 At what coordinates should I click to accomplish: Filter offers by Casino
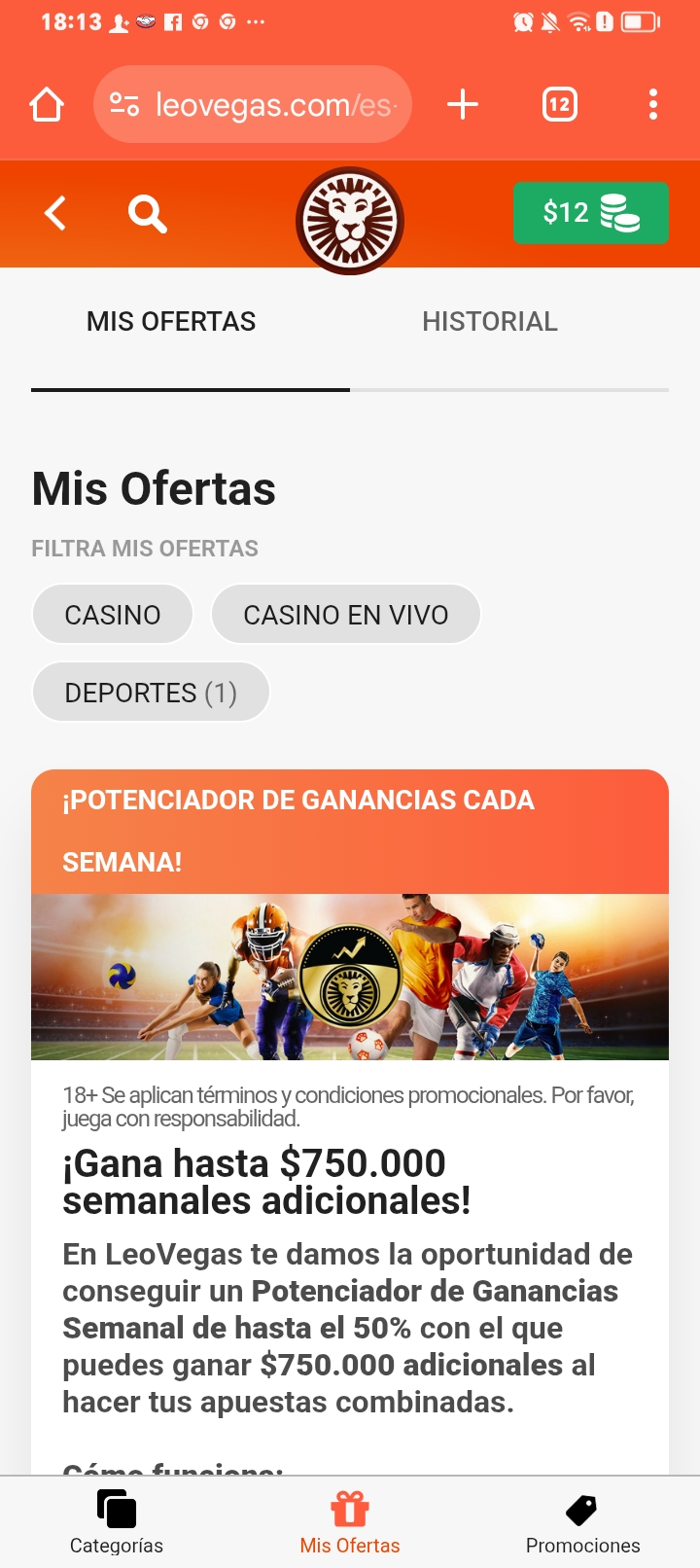pyautogui.click(x=113, y=615)
